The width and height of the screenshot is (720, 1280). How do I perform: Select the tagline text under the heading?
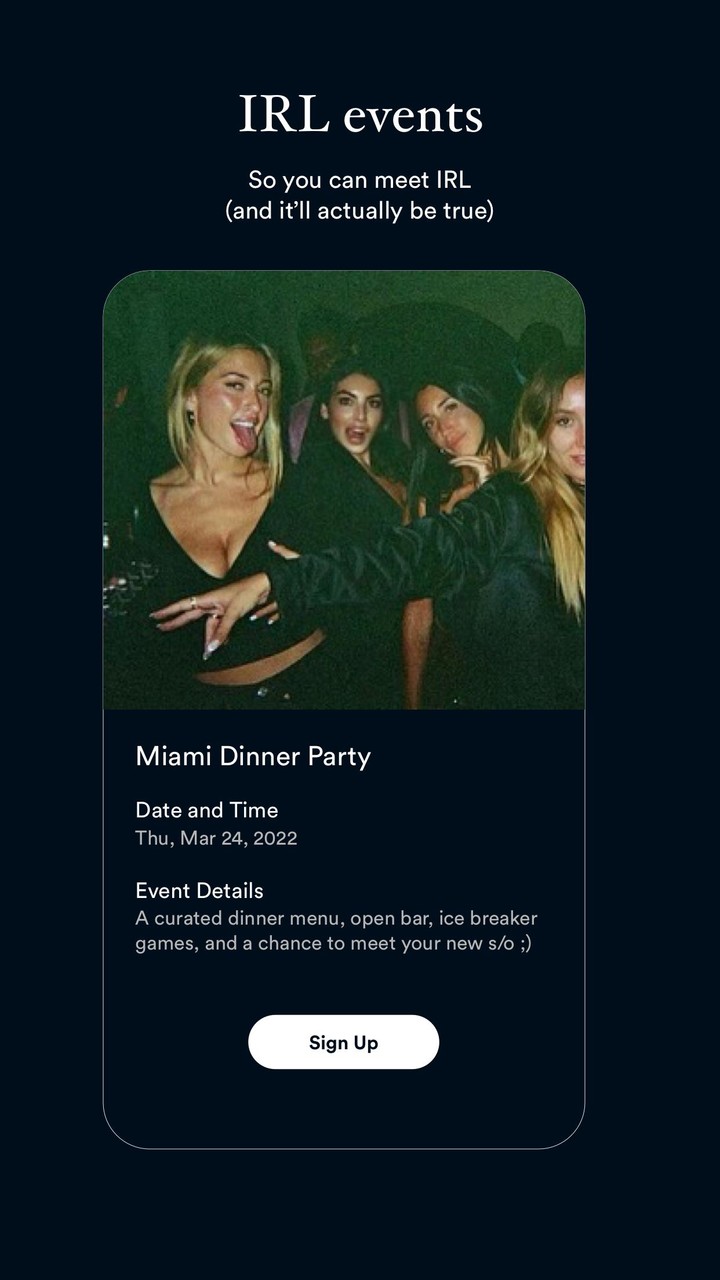point(360,197)
